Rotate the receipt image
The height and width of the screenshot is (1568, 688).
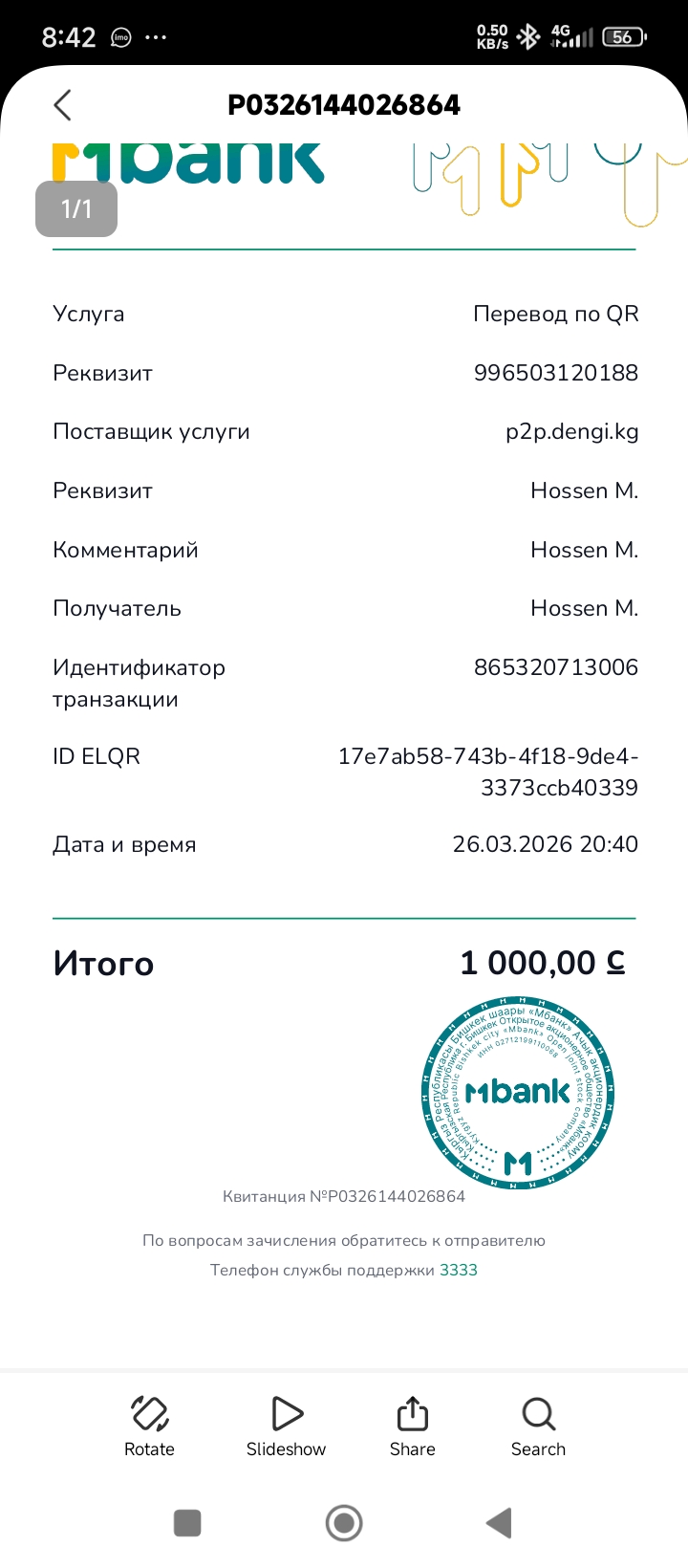[x=150, y=1425]
